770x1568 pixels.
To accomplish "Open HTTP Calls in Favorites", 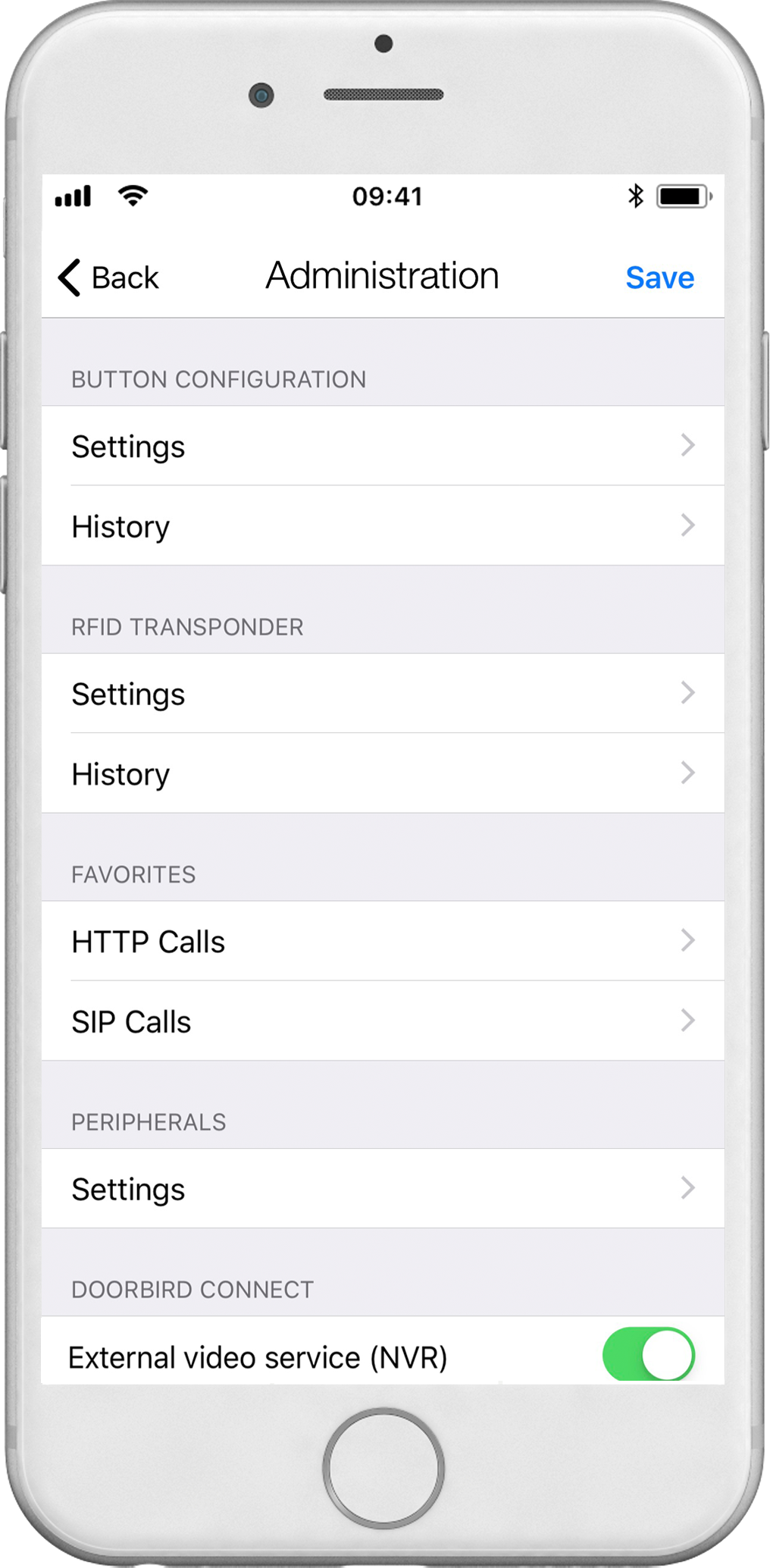I will click(383, 941).
